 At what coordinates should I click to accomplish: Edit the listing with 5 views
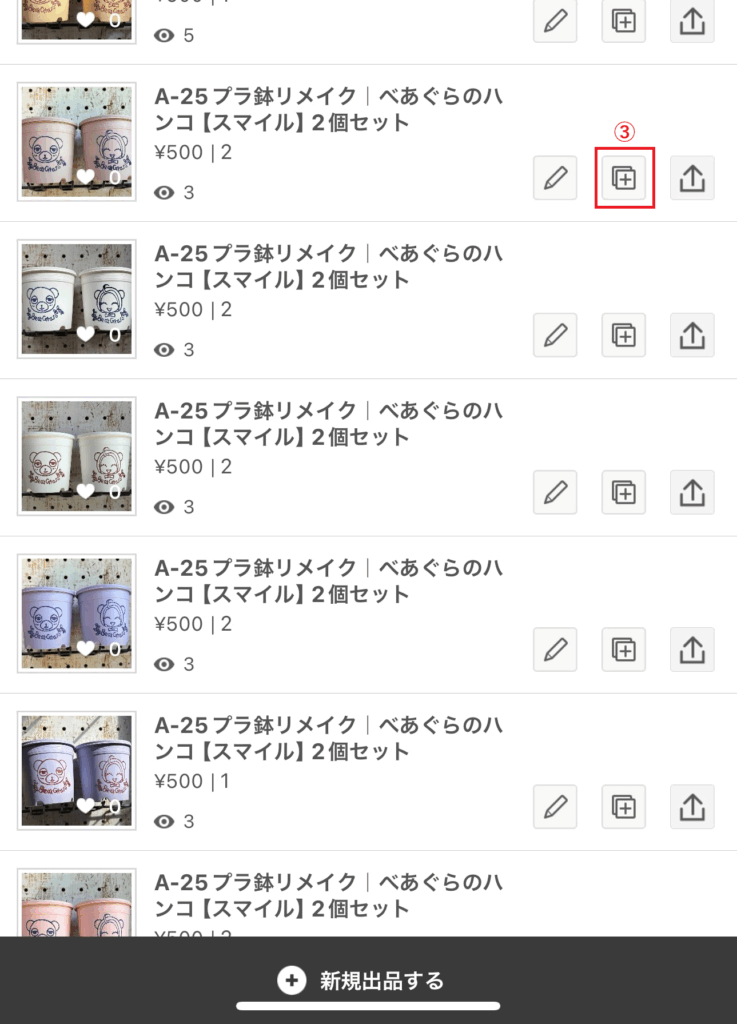555,22
